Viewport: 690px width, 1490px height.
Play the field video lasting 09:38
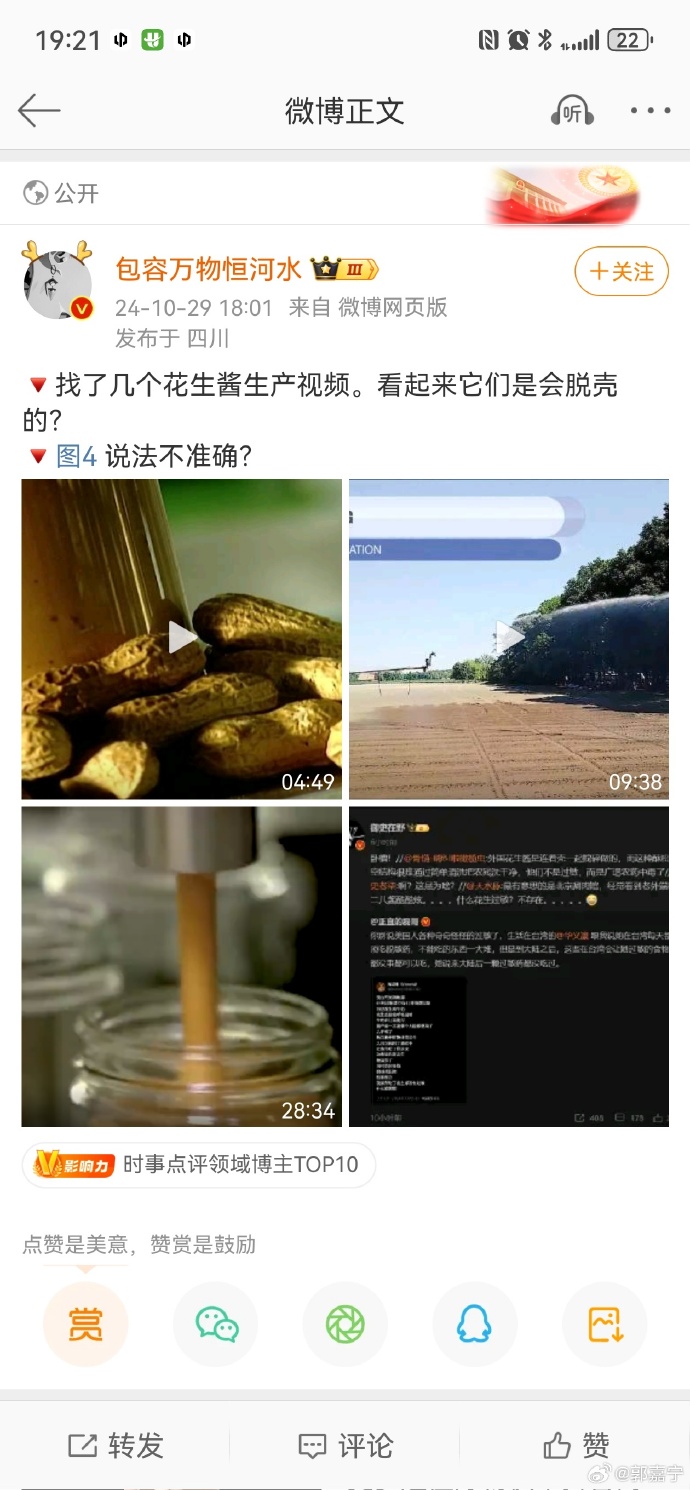[x=508, y=638]
